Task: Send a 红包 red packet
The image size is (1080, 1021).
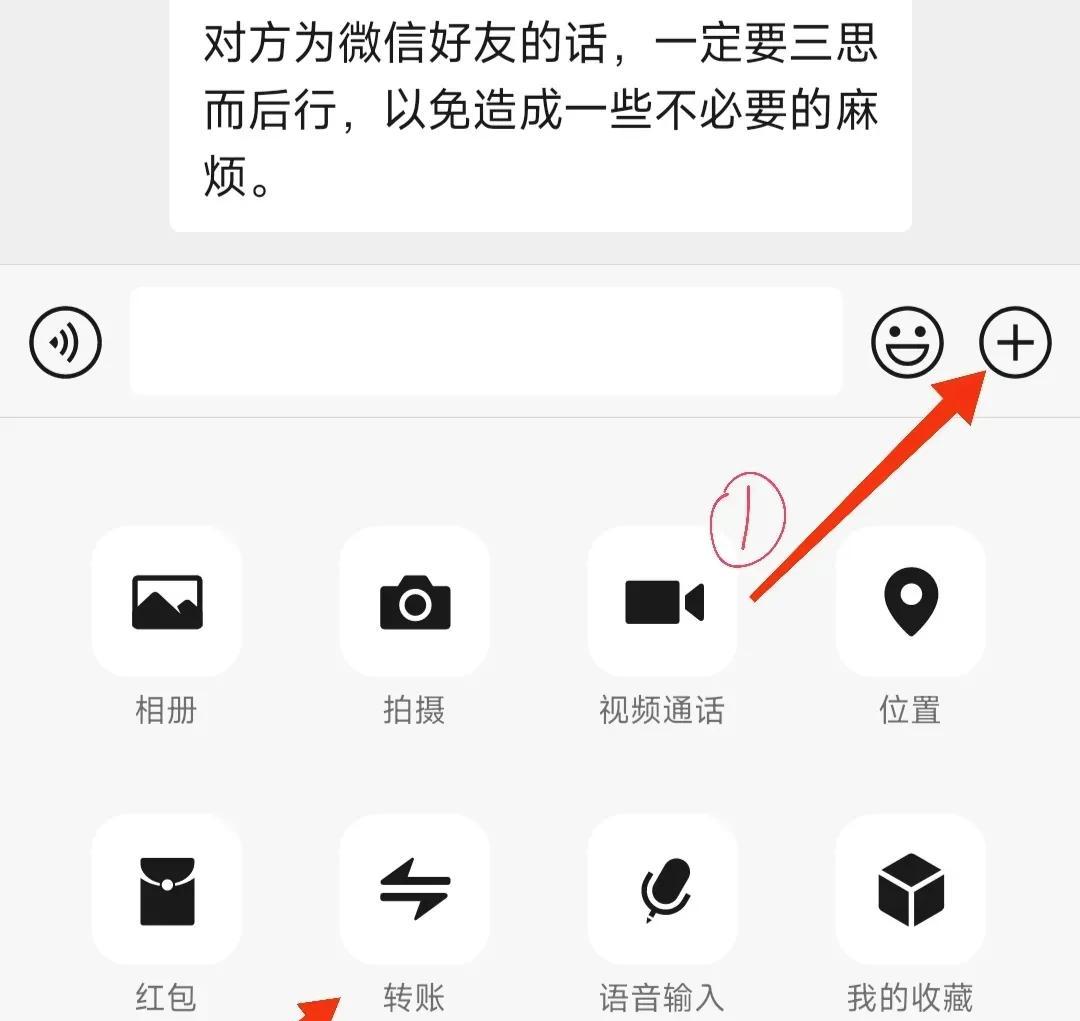Action: [x=166, y=889]
